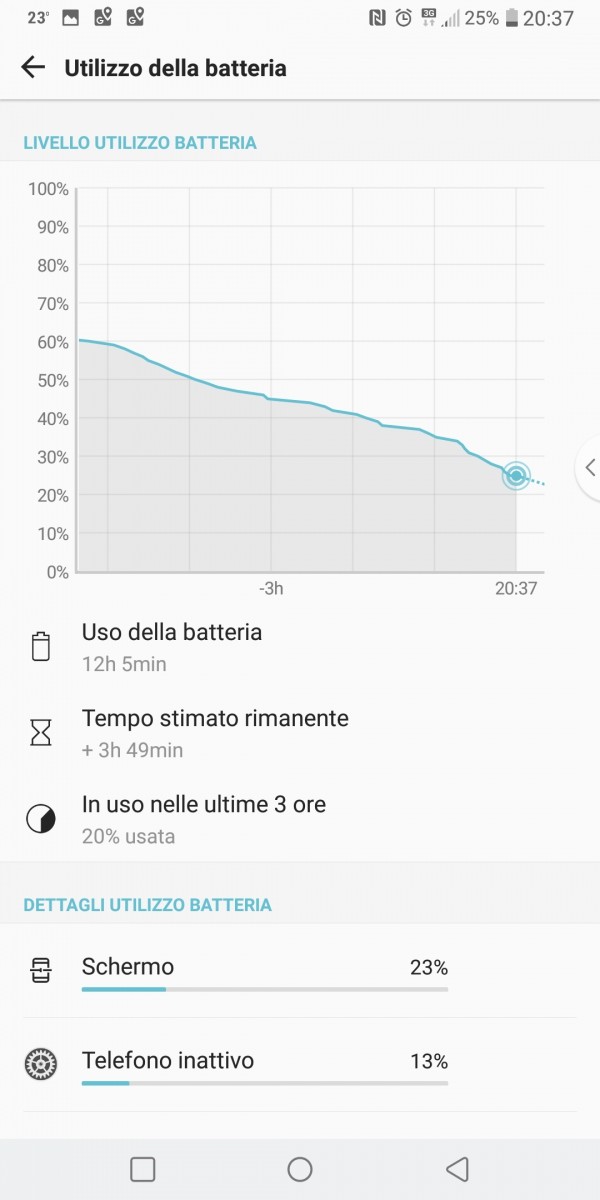
Task: Open Schermo battery usage details
Action: coord(300,973)
